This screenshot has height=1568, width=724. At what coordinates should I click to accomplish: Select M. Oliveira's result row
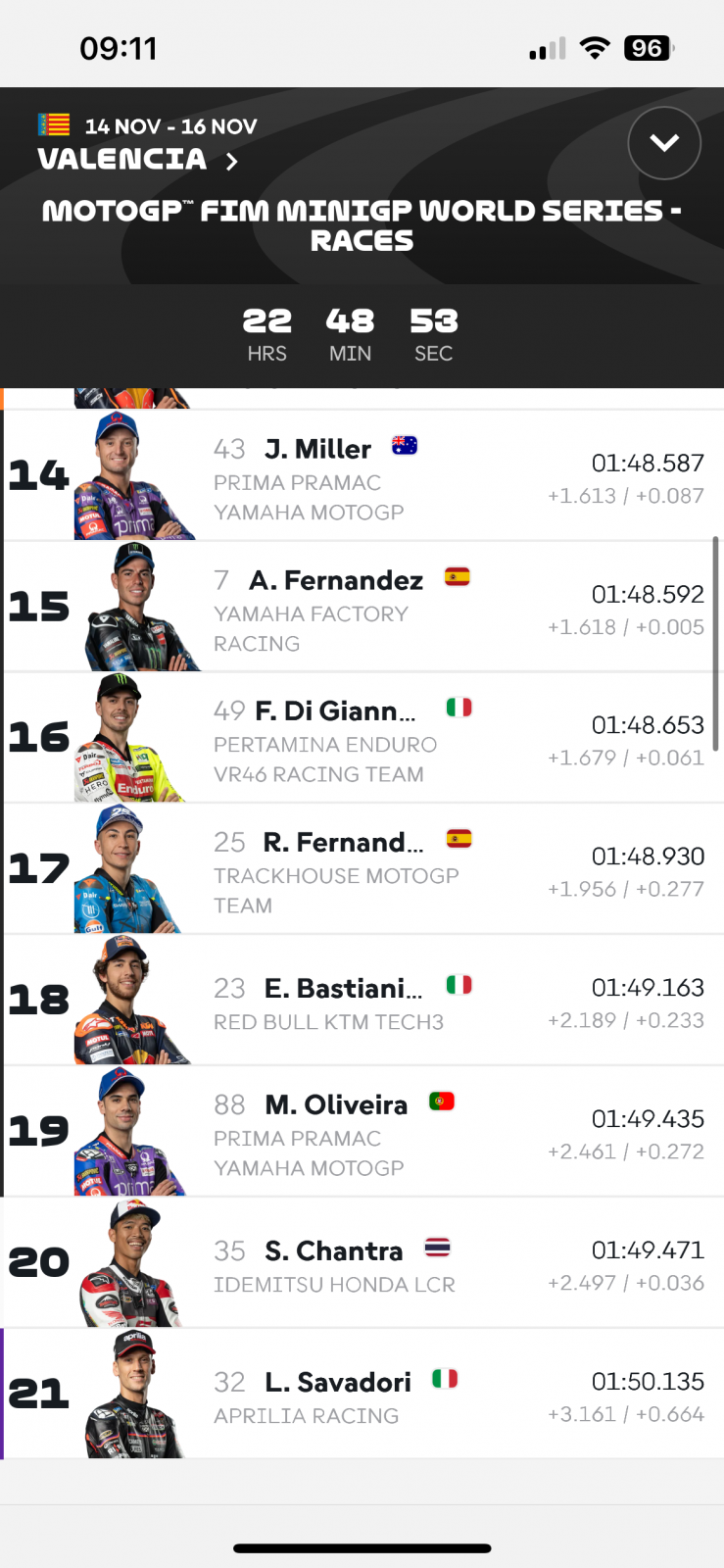coord(362,1133)
